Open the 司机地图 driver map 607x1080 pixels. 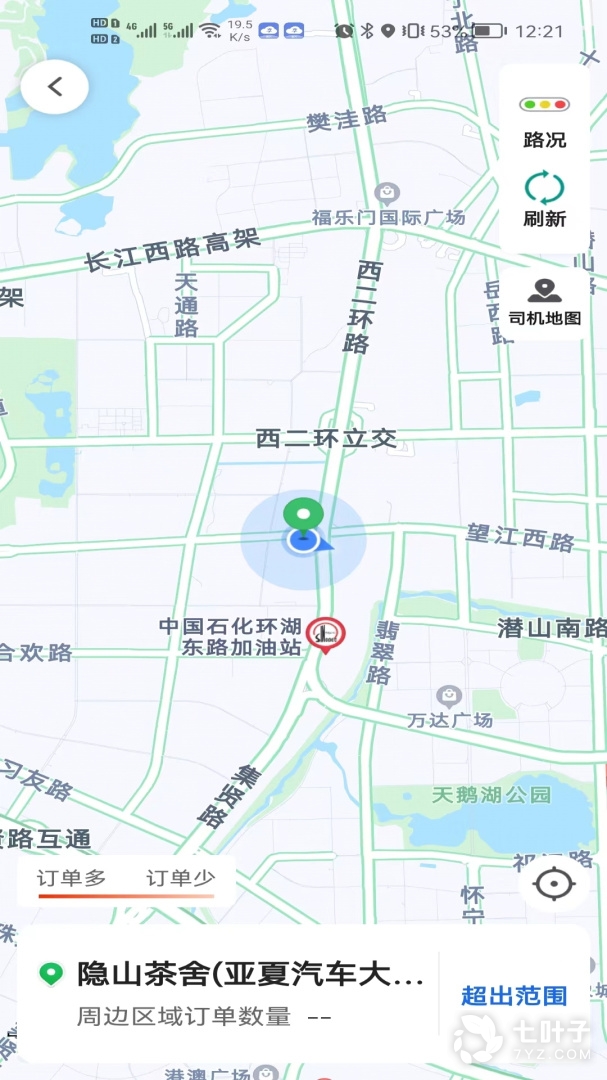[x=544, y=302]
